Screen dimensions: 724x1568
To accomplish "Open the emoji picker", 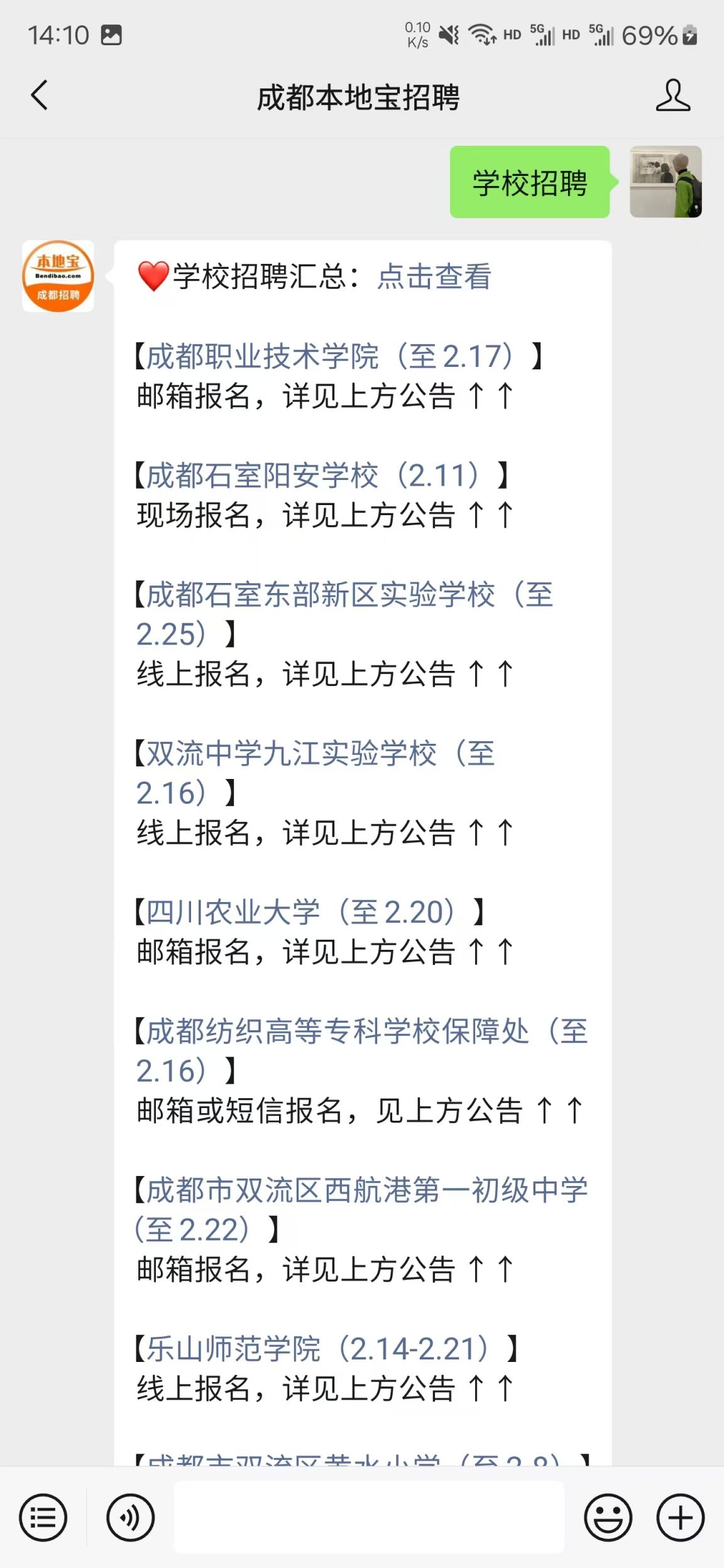I will (608, 1517).
